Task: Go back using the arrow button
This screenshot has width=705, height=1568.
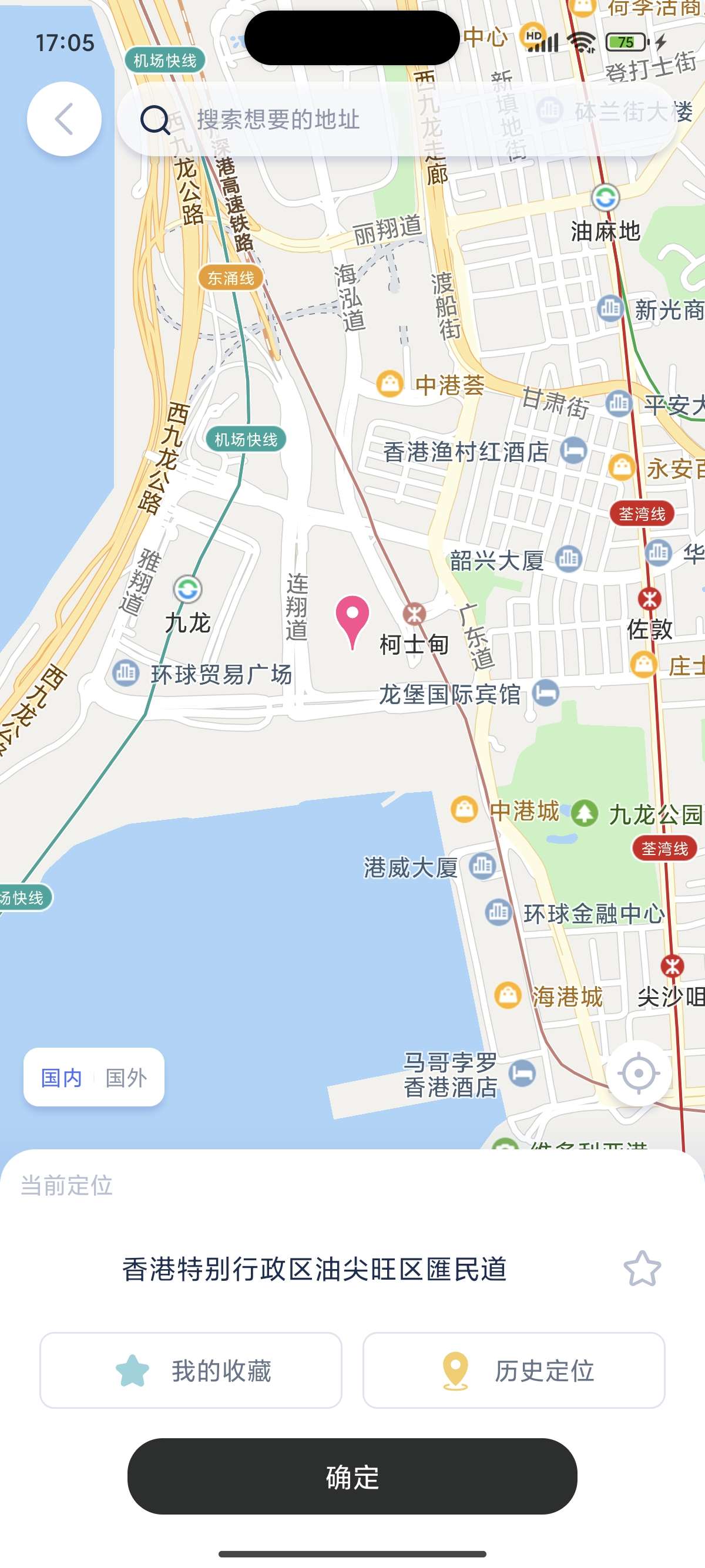Action: pos(64,119)
